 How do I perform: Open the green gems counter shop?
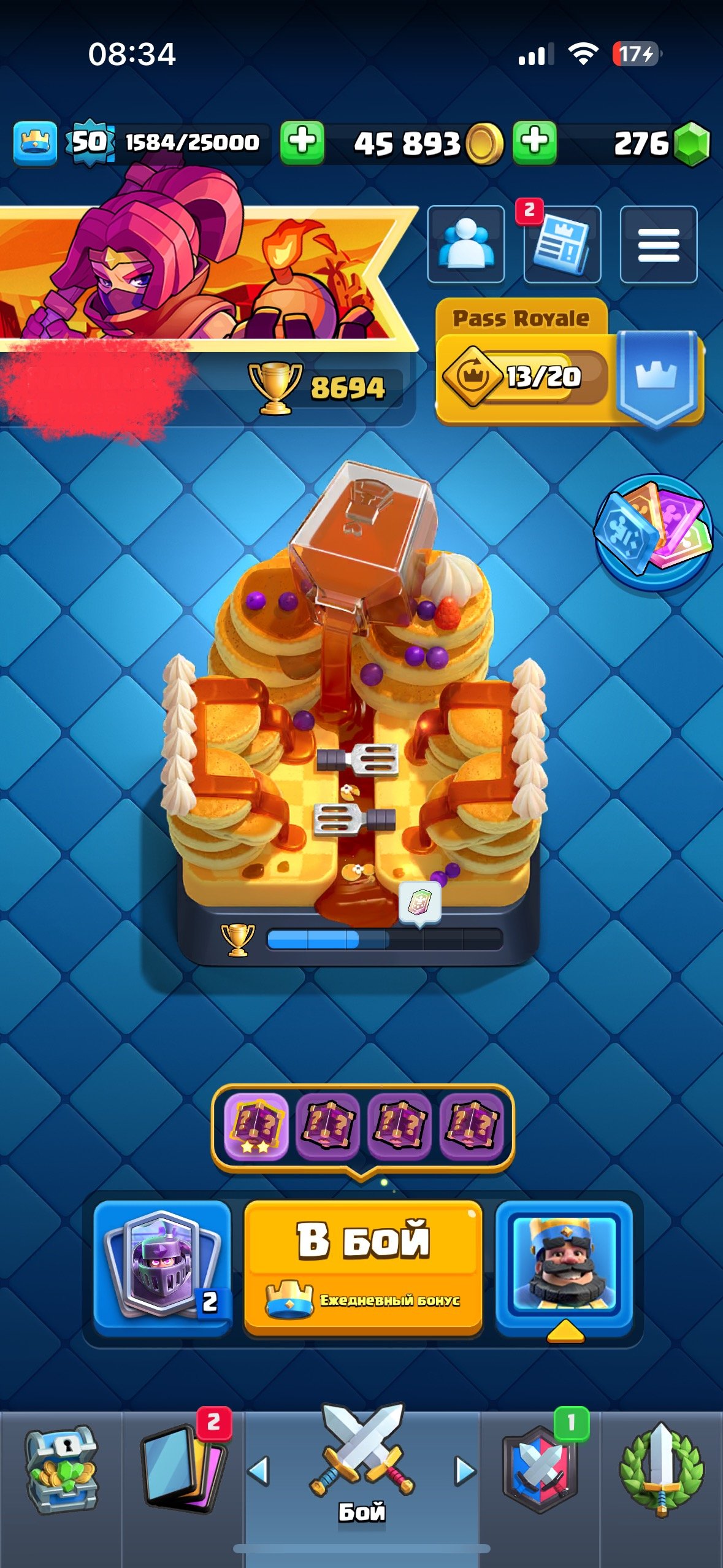point(662,144)
